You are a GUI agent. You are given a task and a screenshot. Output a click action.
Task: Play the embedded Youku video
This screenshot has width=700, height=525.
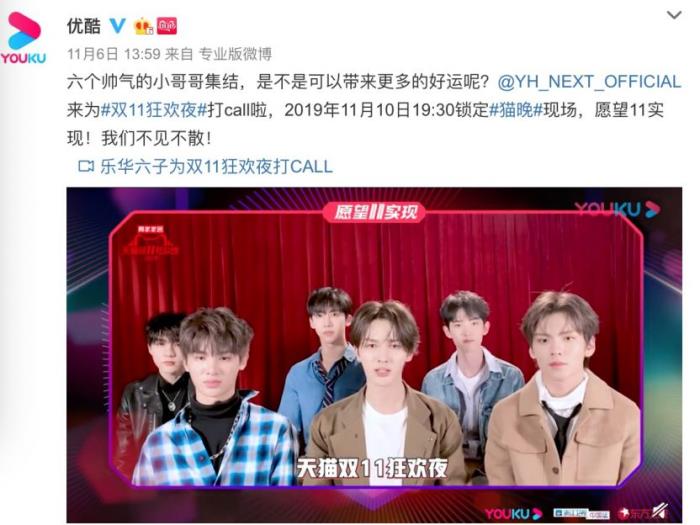pos(379,355)
